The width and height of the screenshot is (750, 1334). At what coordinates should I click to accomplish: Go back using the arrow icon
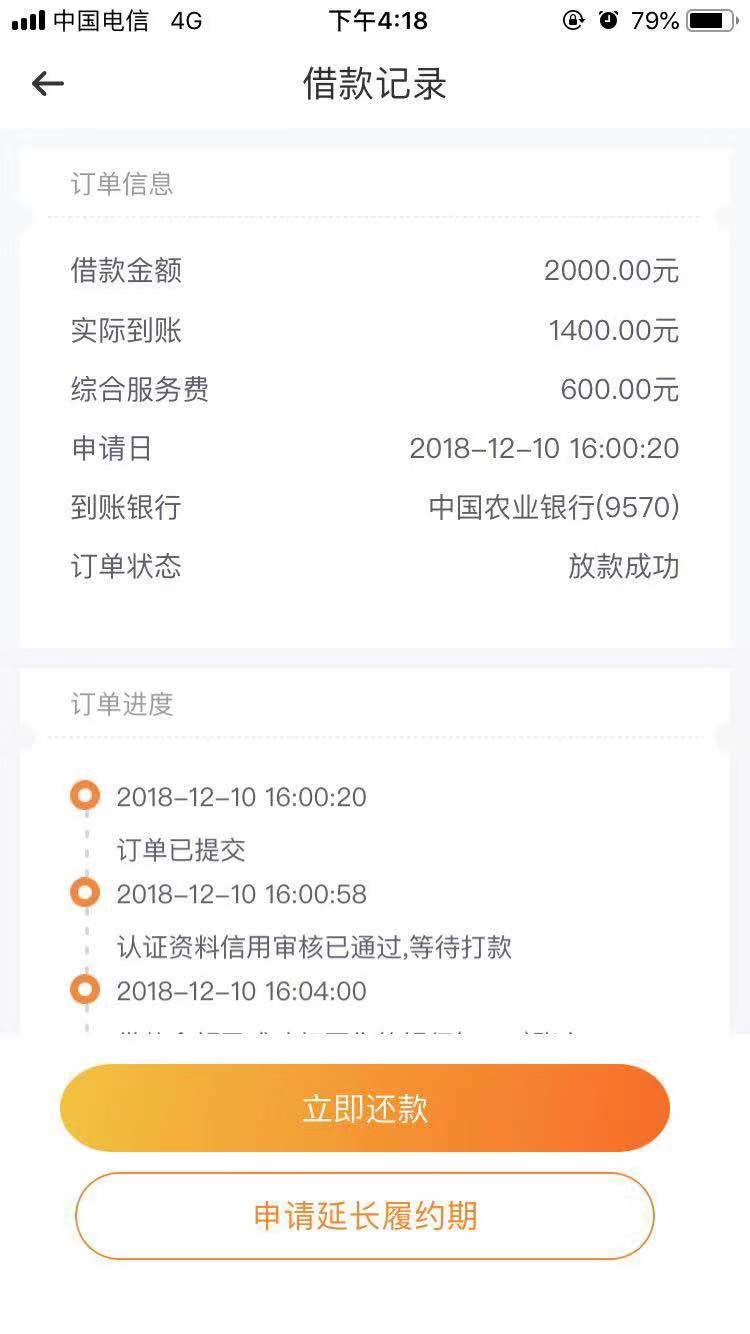(48, 84)
